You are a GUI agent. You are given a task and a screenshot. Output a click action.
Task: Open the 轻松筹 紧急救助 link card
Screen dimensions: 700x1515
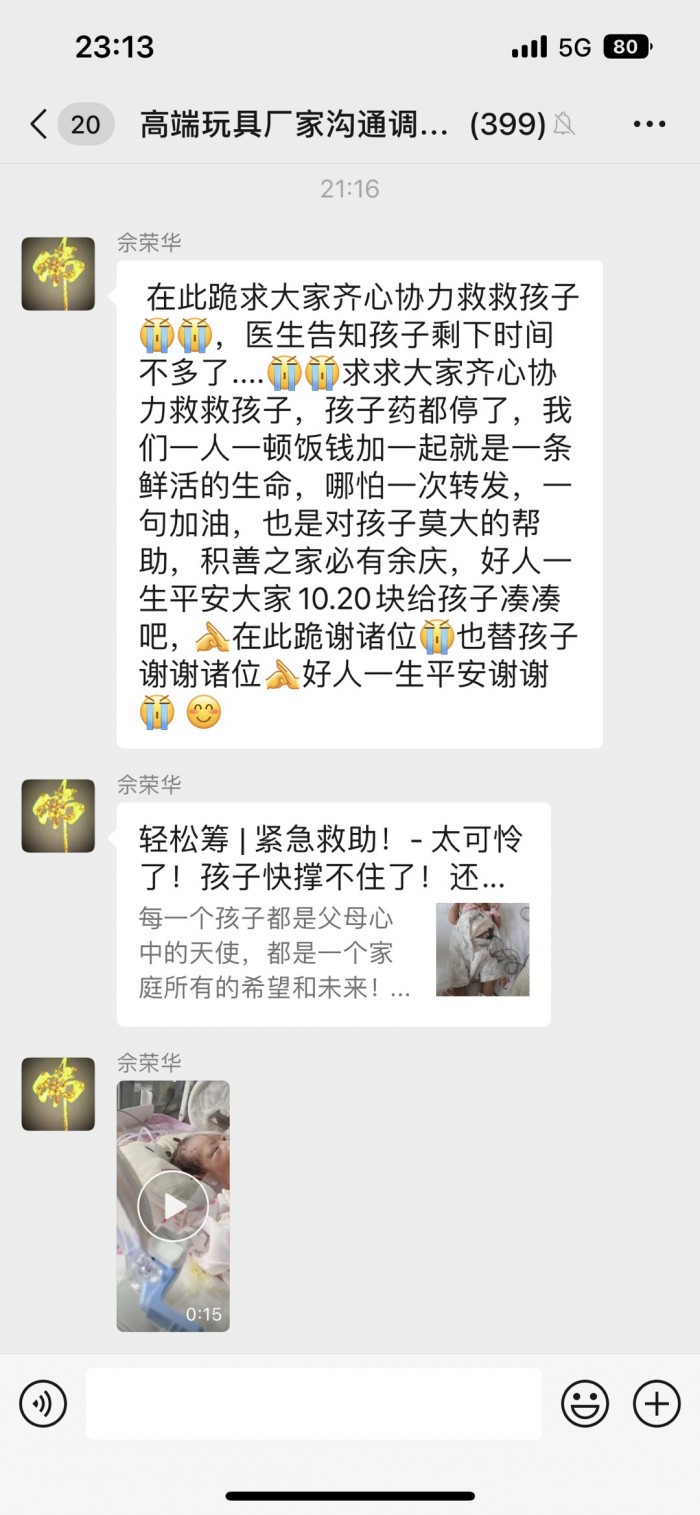[x=333, y=914]
